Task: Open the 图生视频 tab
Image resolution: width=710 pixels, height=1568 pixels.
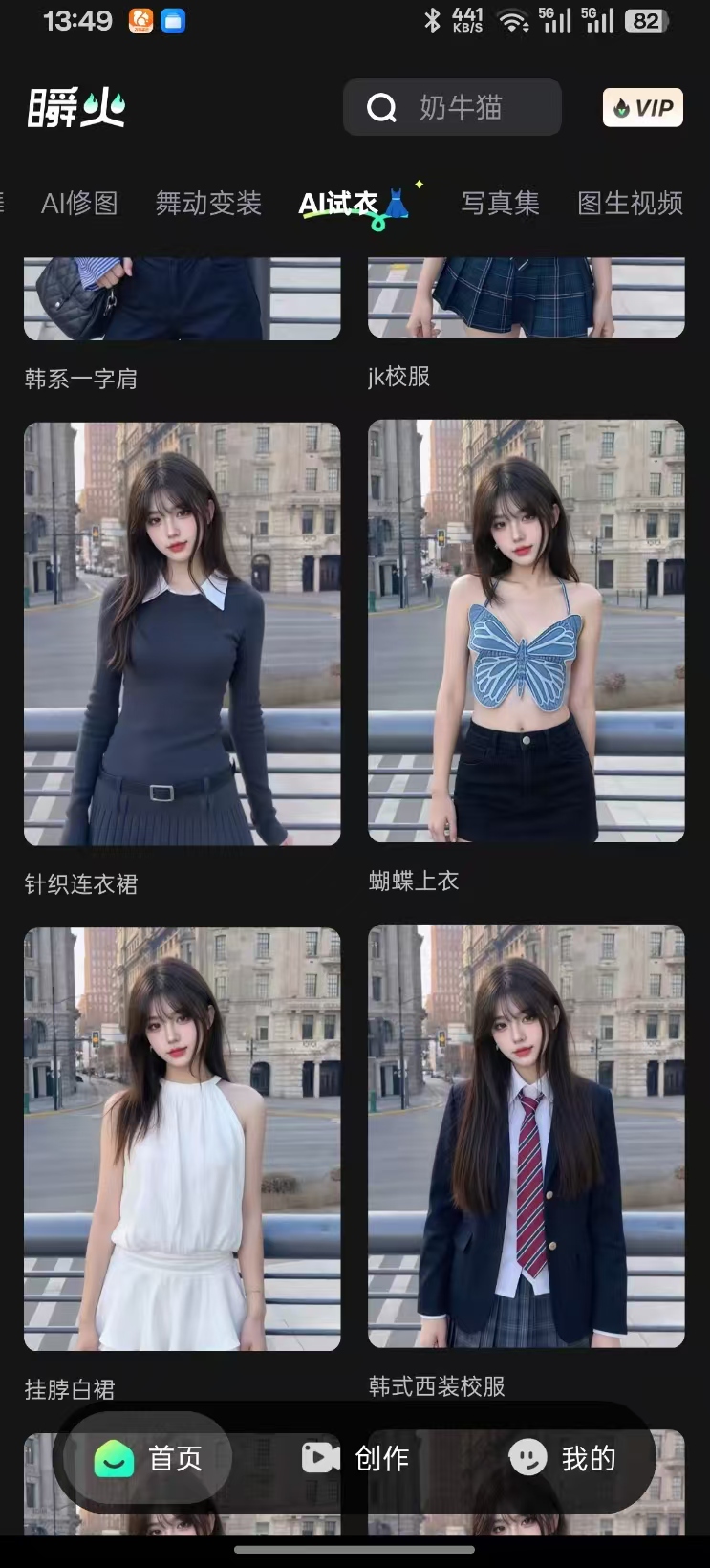Action: pos(630,203)
